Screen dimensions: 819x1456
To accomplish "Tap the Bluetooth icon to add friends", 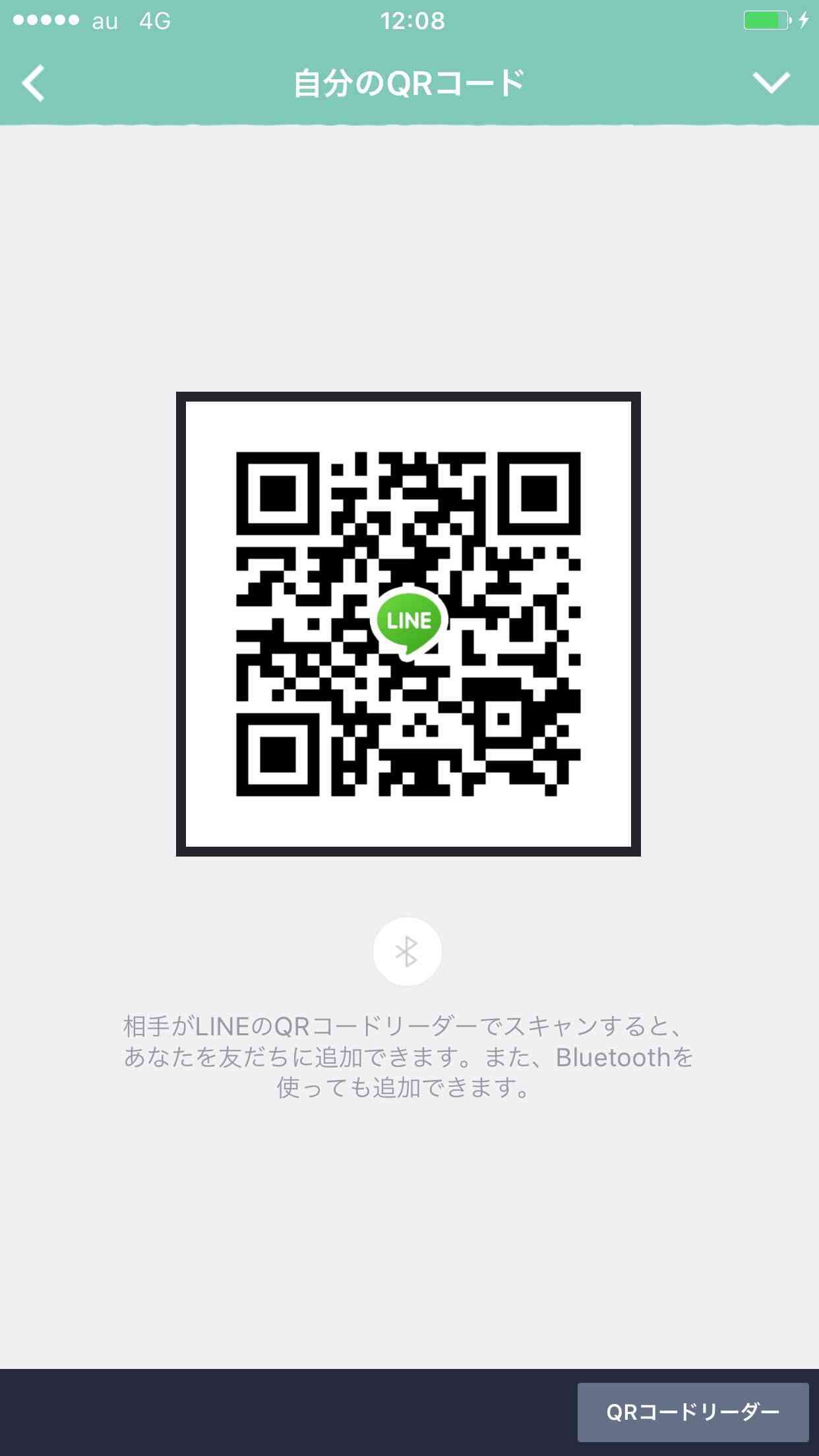I will (x=407, y=952).
